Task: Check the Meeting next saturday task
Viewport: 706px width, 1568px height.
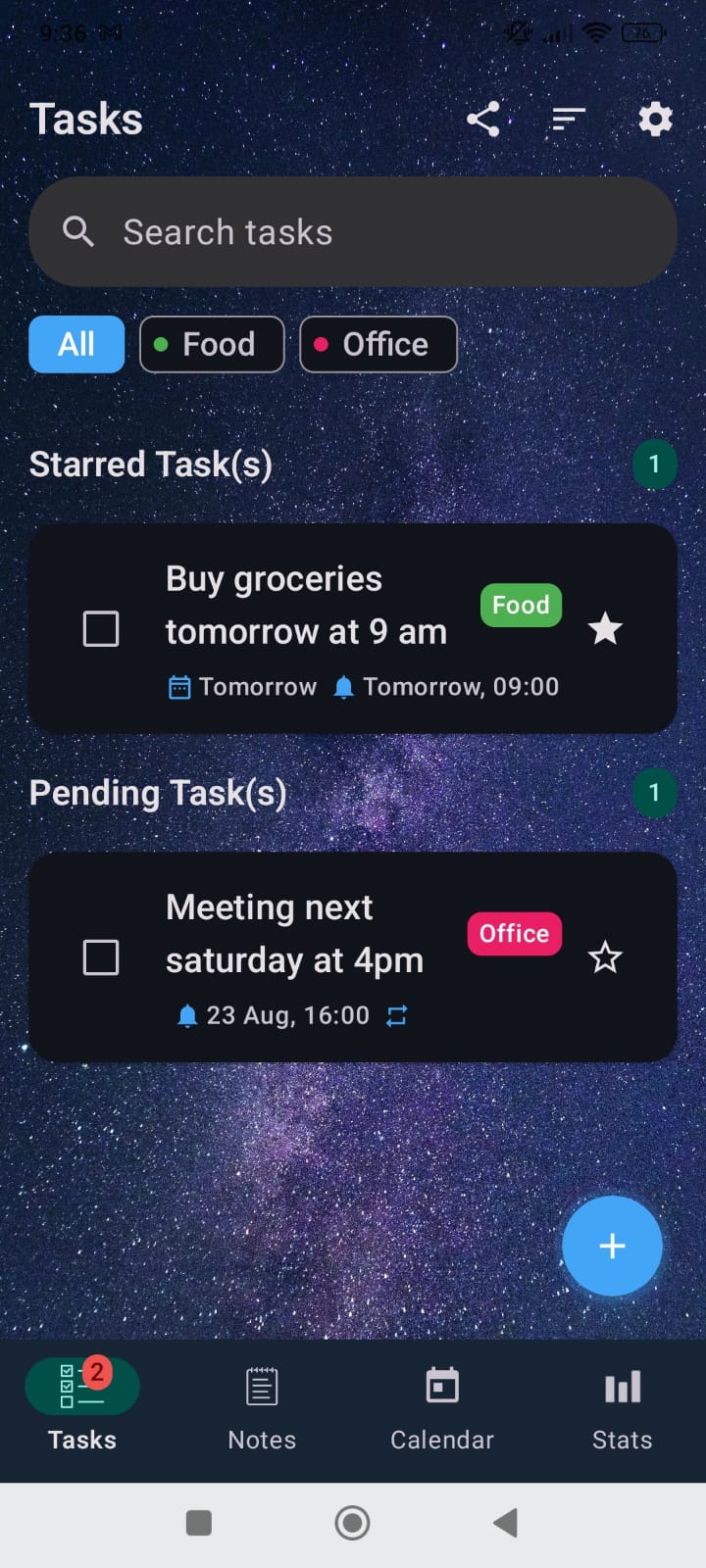Action: 100,957
